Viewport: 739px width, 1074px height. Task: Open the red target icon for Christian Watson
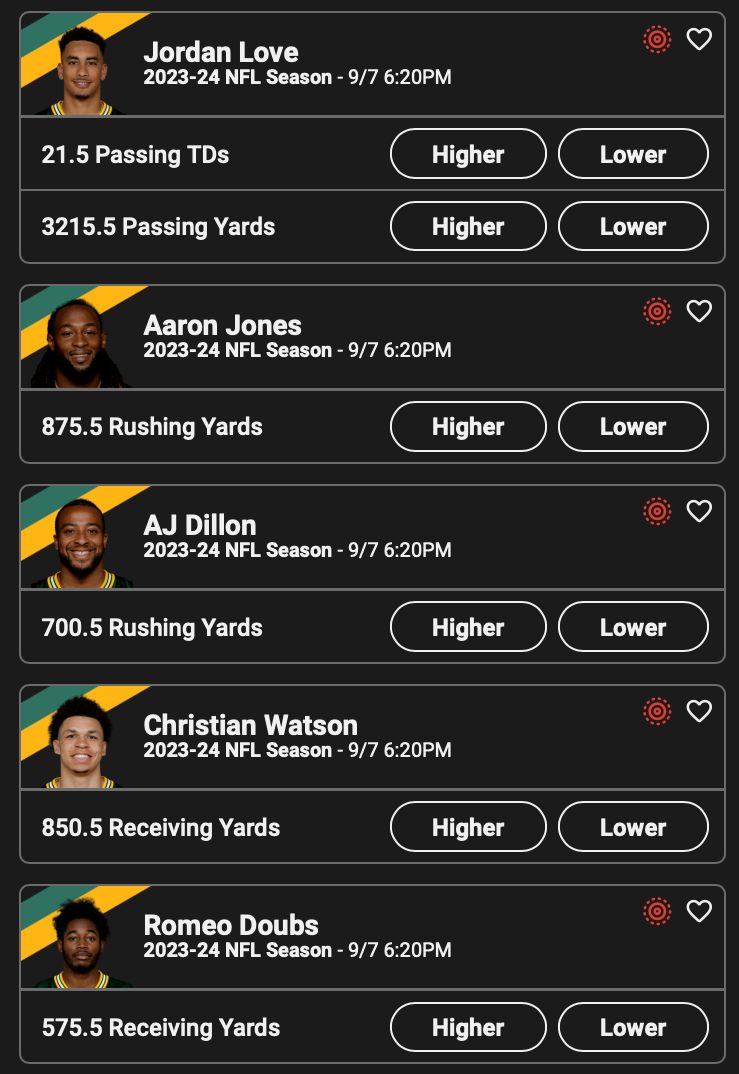[657, 711]
